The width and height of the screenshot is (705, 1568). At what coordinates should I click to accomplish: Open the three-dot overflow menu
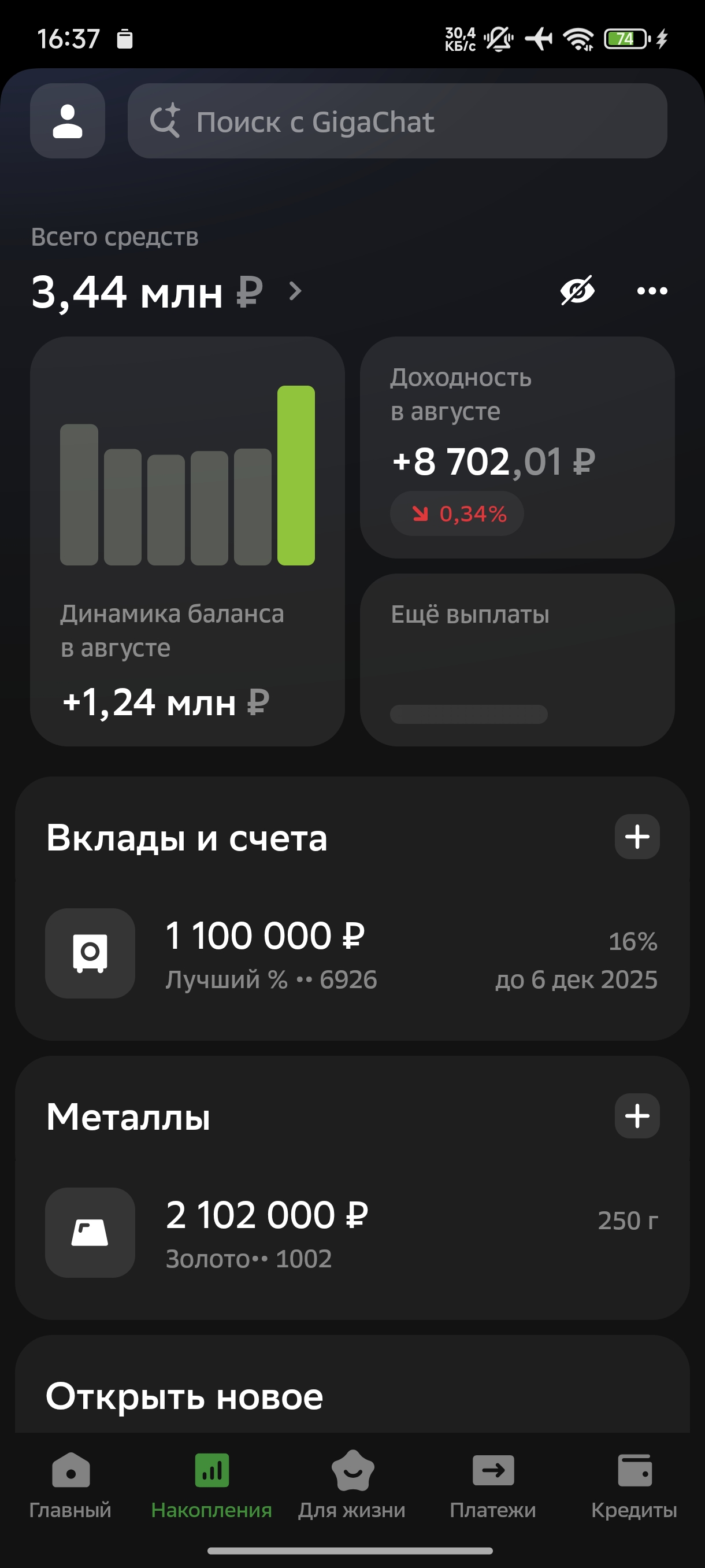(651, 291)
